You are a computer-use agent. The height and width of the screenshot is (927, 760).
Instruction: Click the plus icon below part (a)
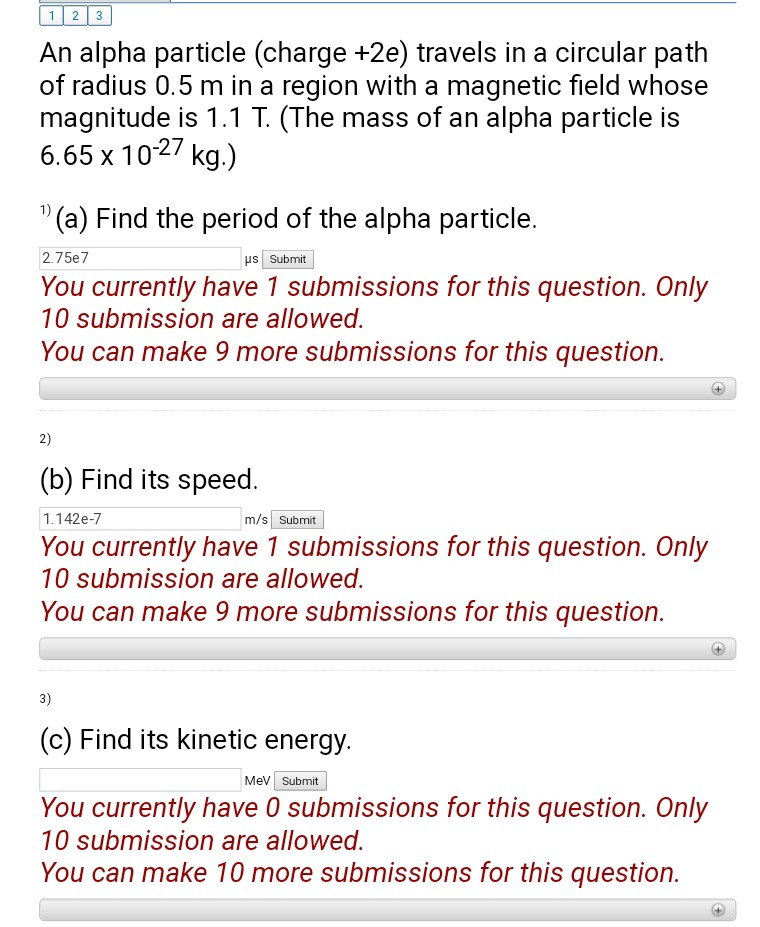(x=718, y=388)
